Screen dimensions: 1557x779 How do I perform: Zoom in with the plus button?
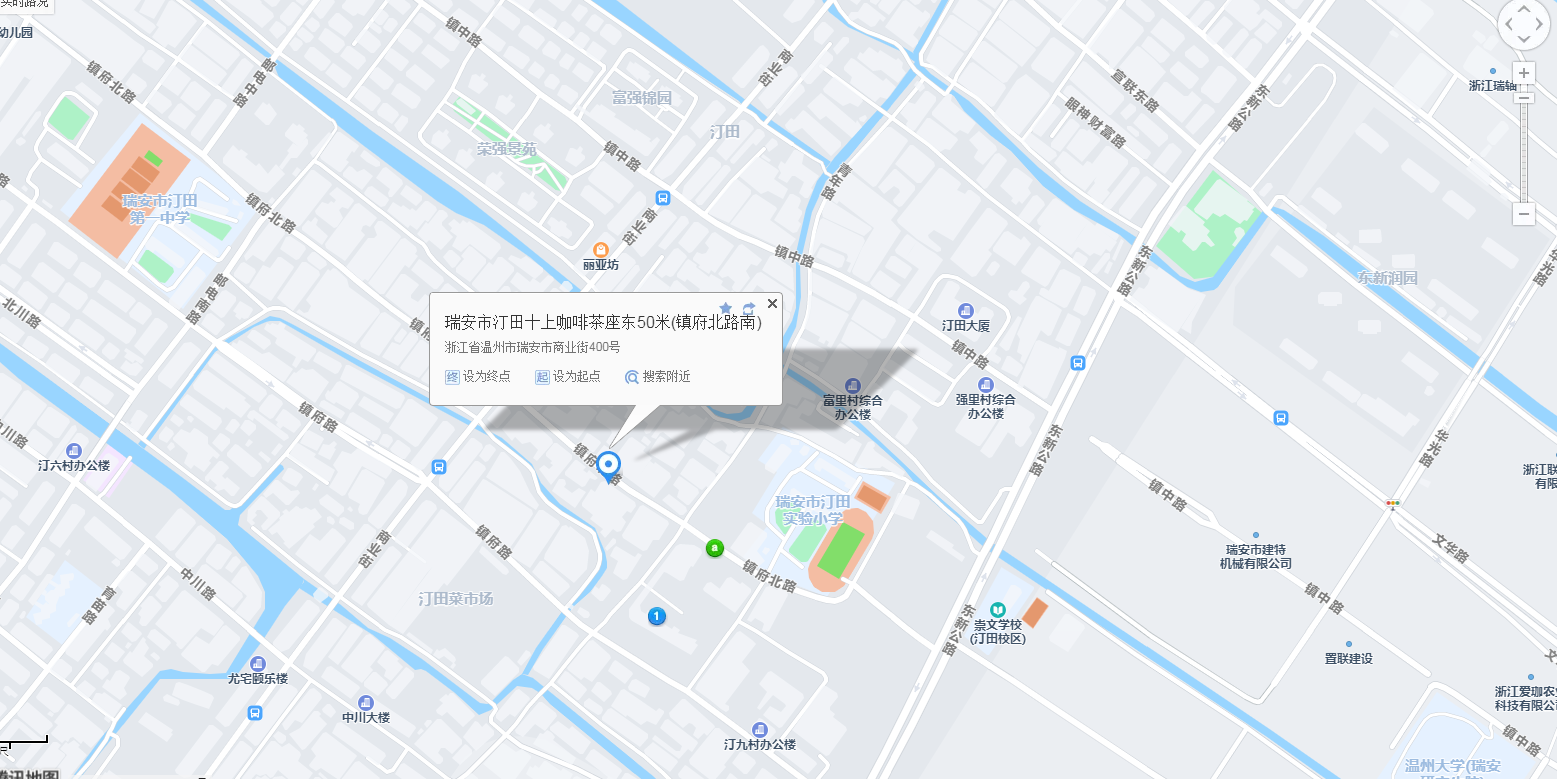pos(1523,73)
